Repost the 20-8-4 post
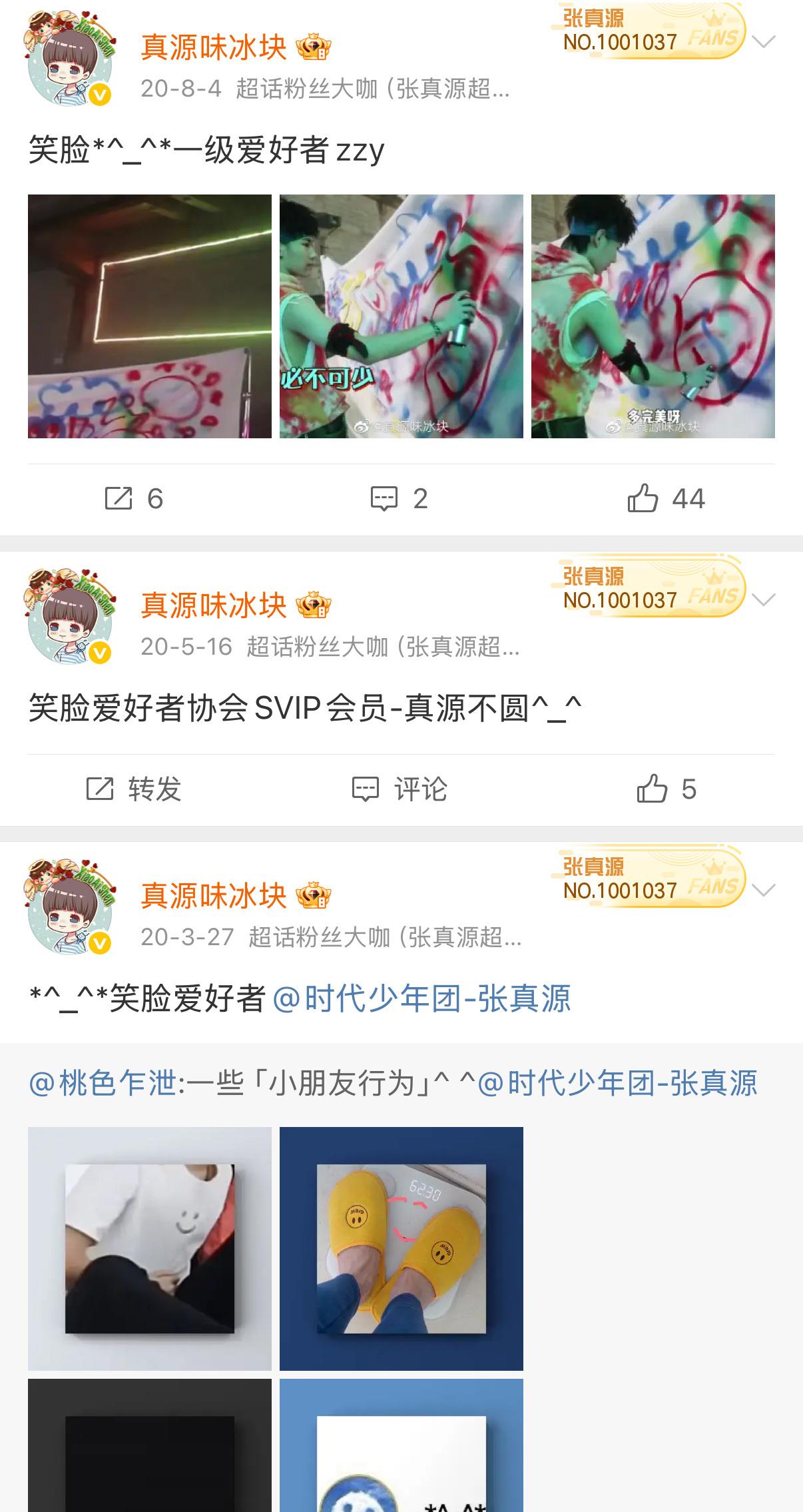Image resolution: width=803 pixels, height=1512 pixels. point(134,498)
